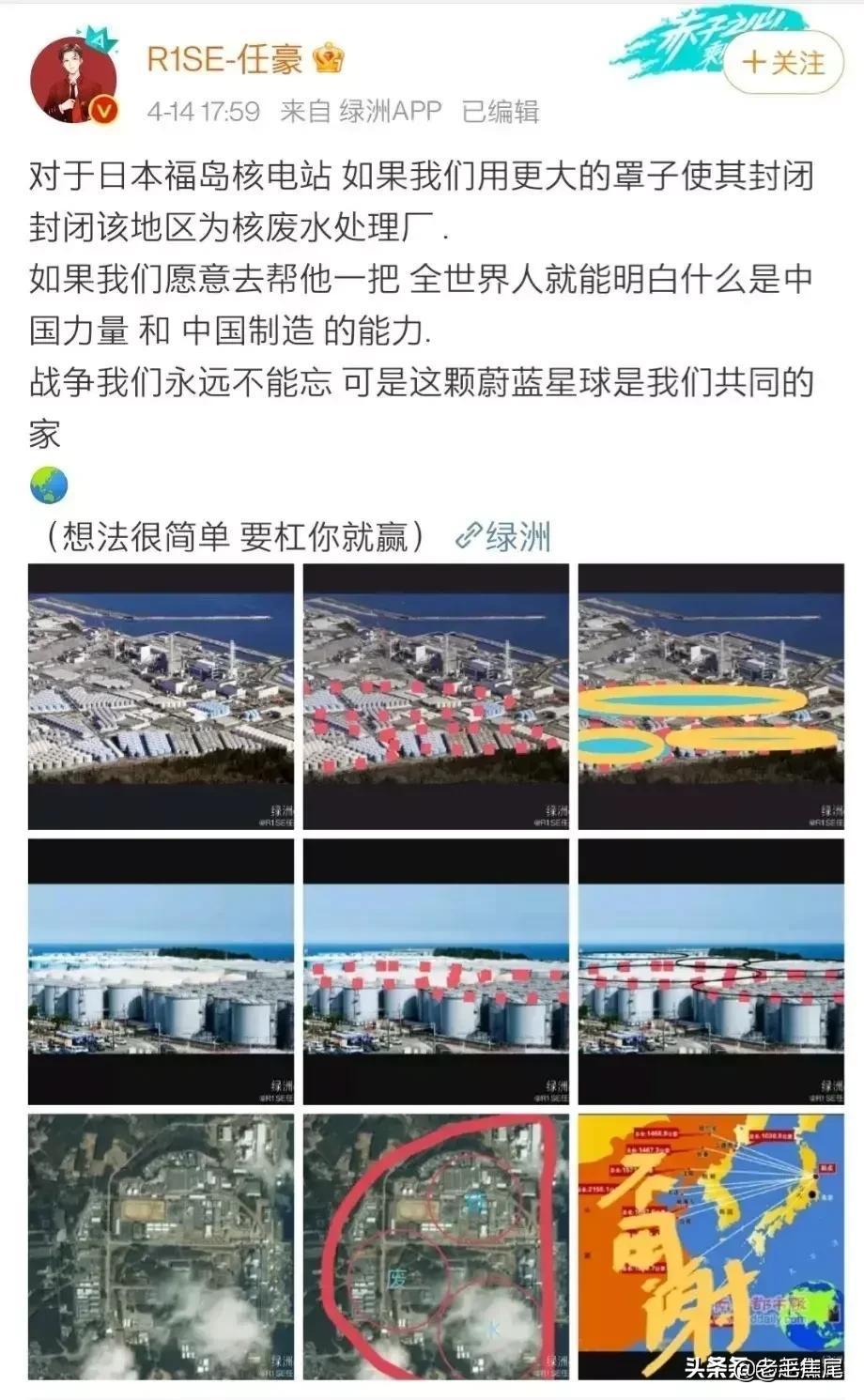Open the aerial photo with yellow ovals
Screen dimensions: 864x1400
[x=711, y=696]
